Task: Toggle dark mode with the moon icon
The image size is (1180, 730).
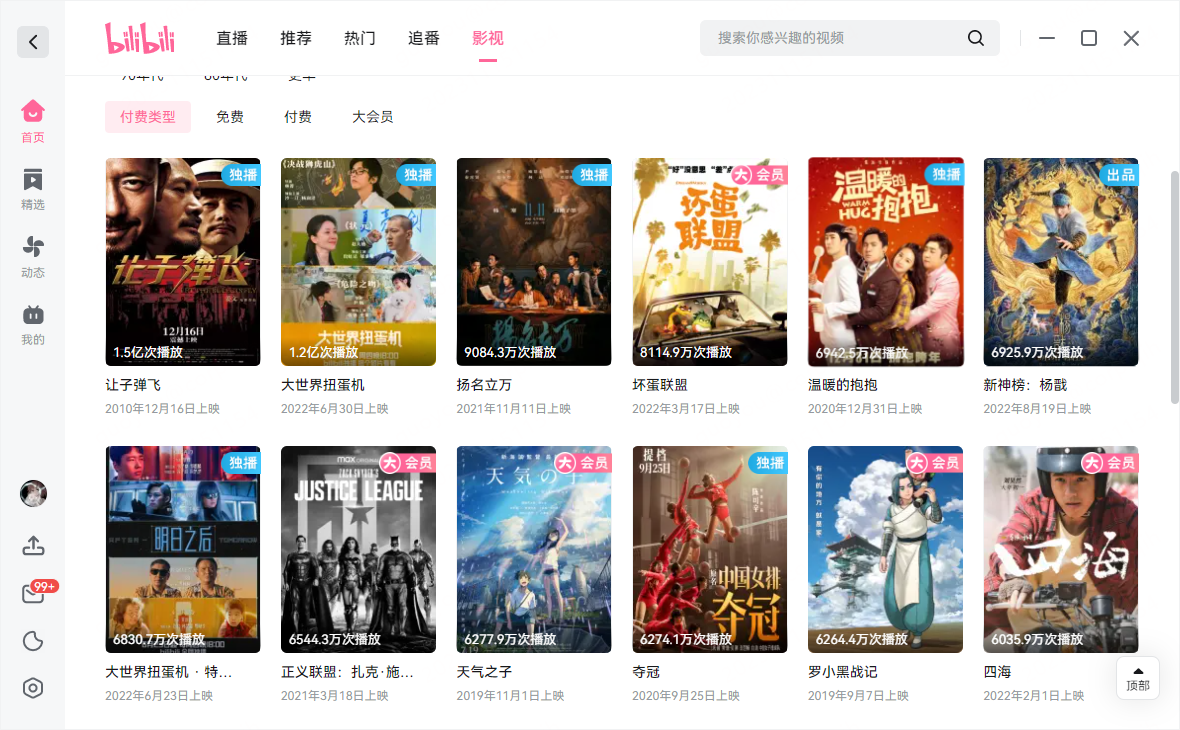Action: 33,641
